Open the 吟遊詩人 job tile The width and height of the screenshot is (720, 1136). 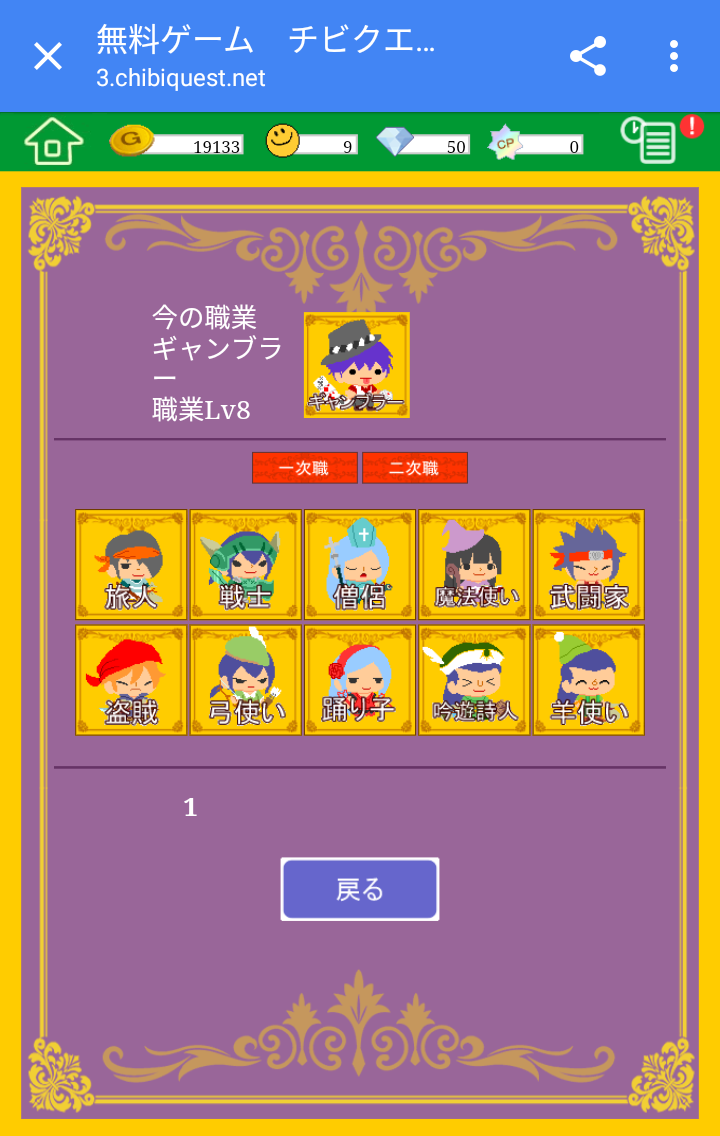click(x=474, y=680)
